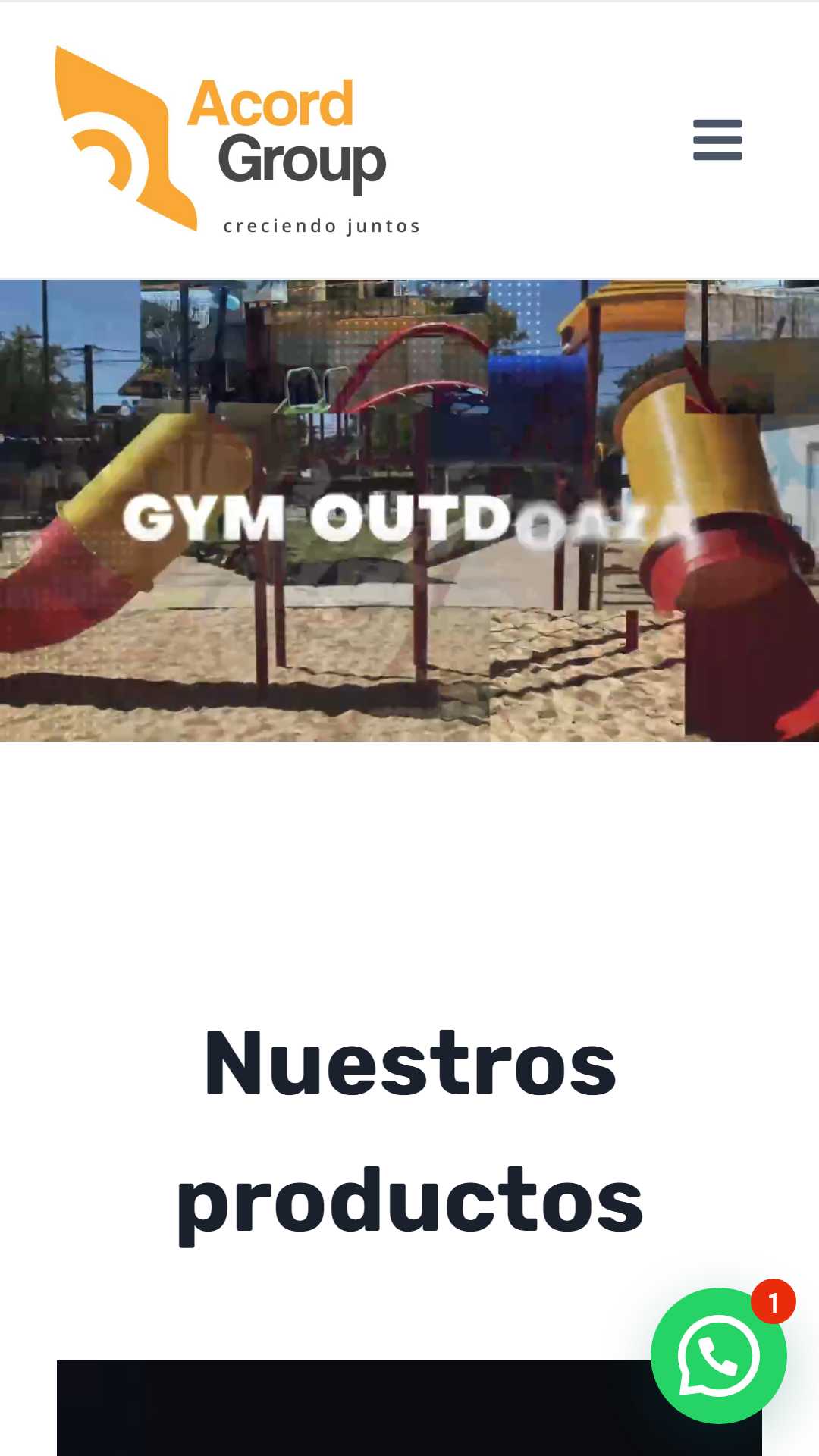Tap the Acord Group logo to go home

(237, 140)
